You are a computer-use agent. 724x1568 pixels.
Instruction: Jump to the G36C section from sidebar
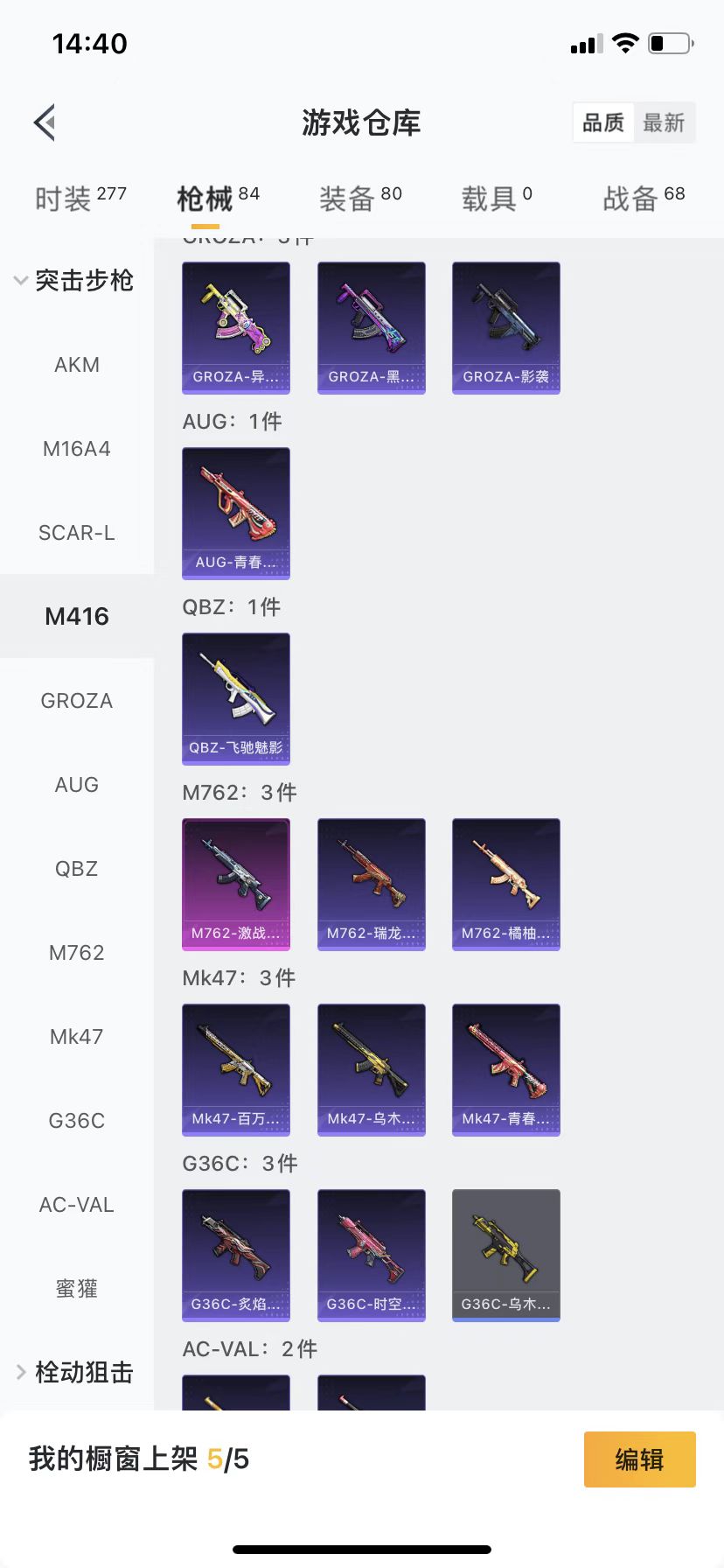pyautogui.click(x=77, y=1121)
